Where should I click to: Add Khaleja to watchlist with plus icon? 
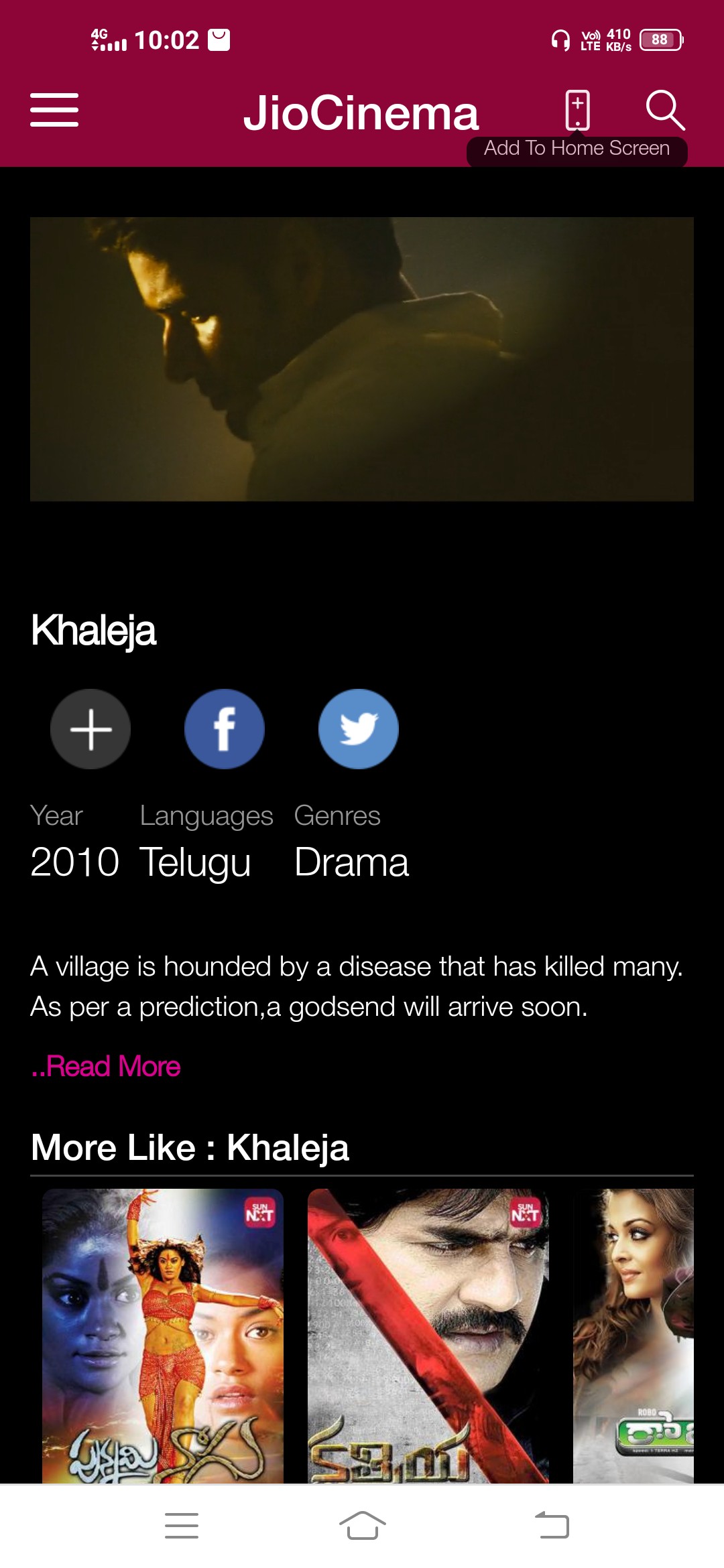tap(90, 729)
